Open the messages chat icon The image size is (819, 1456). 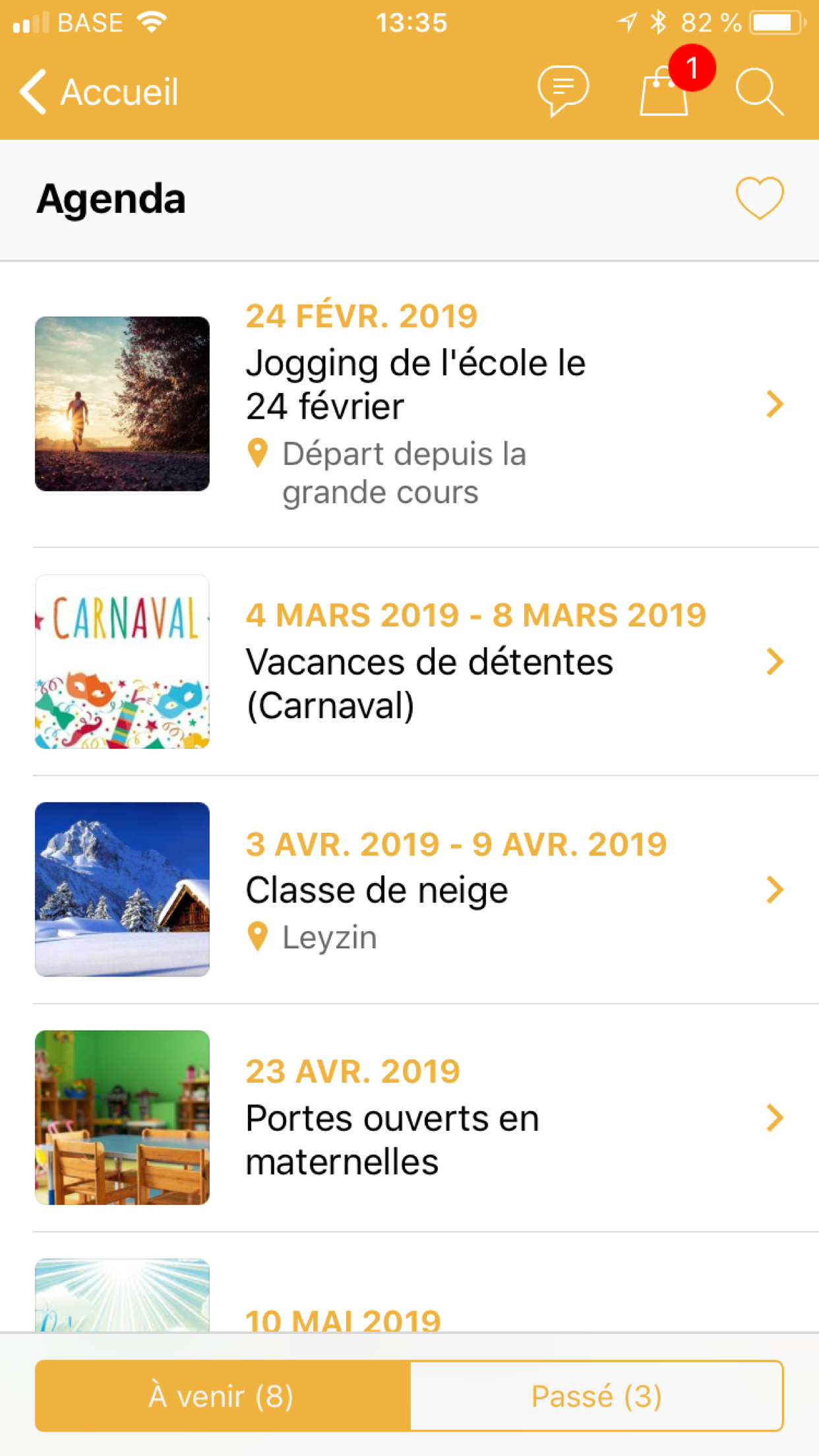(x=562, y=90)
